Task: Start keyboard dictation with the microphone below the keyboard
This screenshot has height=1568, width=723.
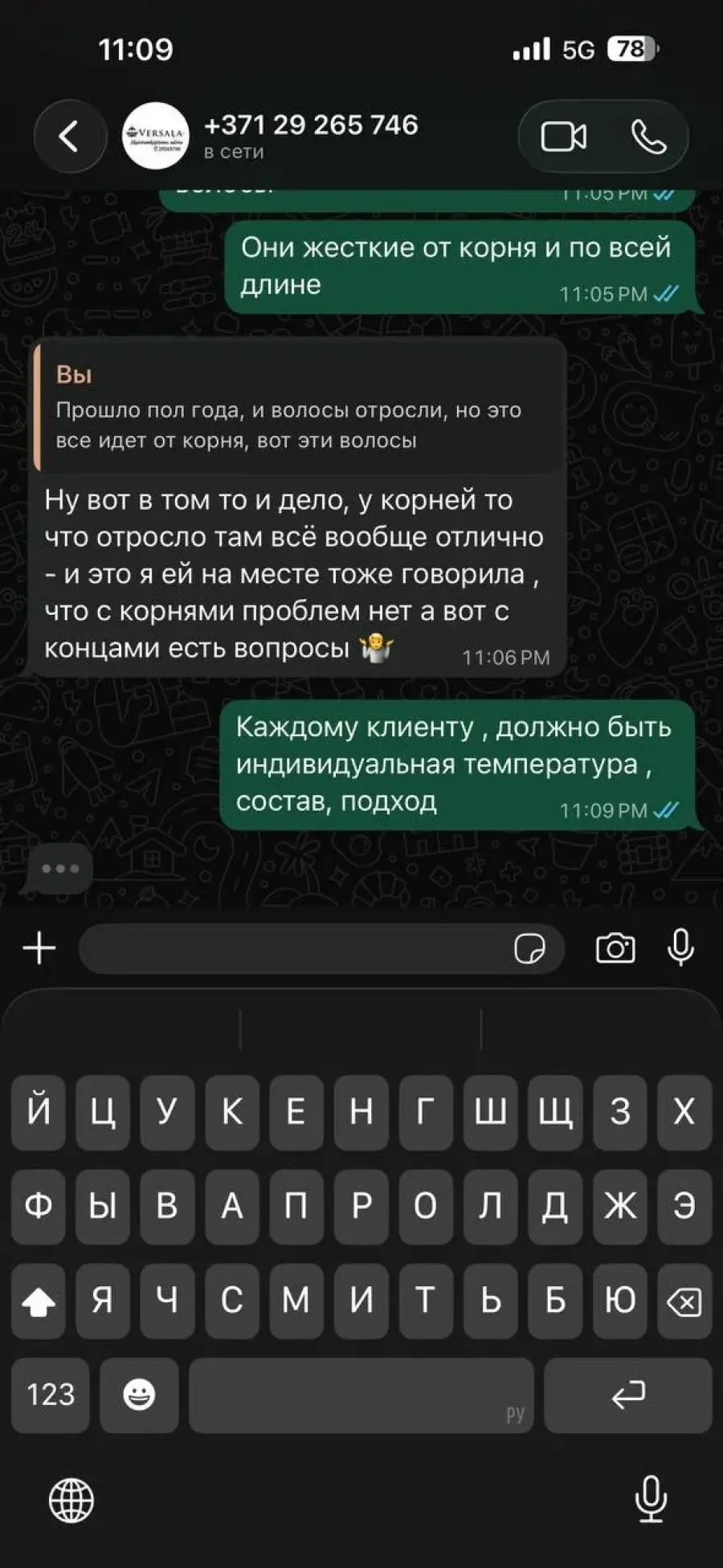Action: coord(650,1499)
